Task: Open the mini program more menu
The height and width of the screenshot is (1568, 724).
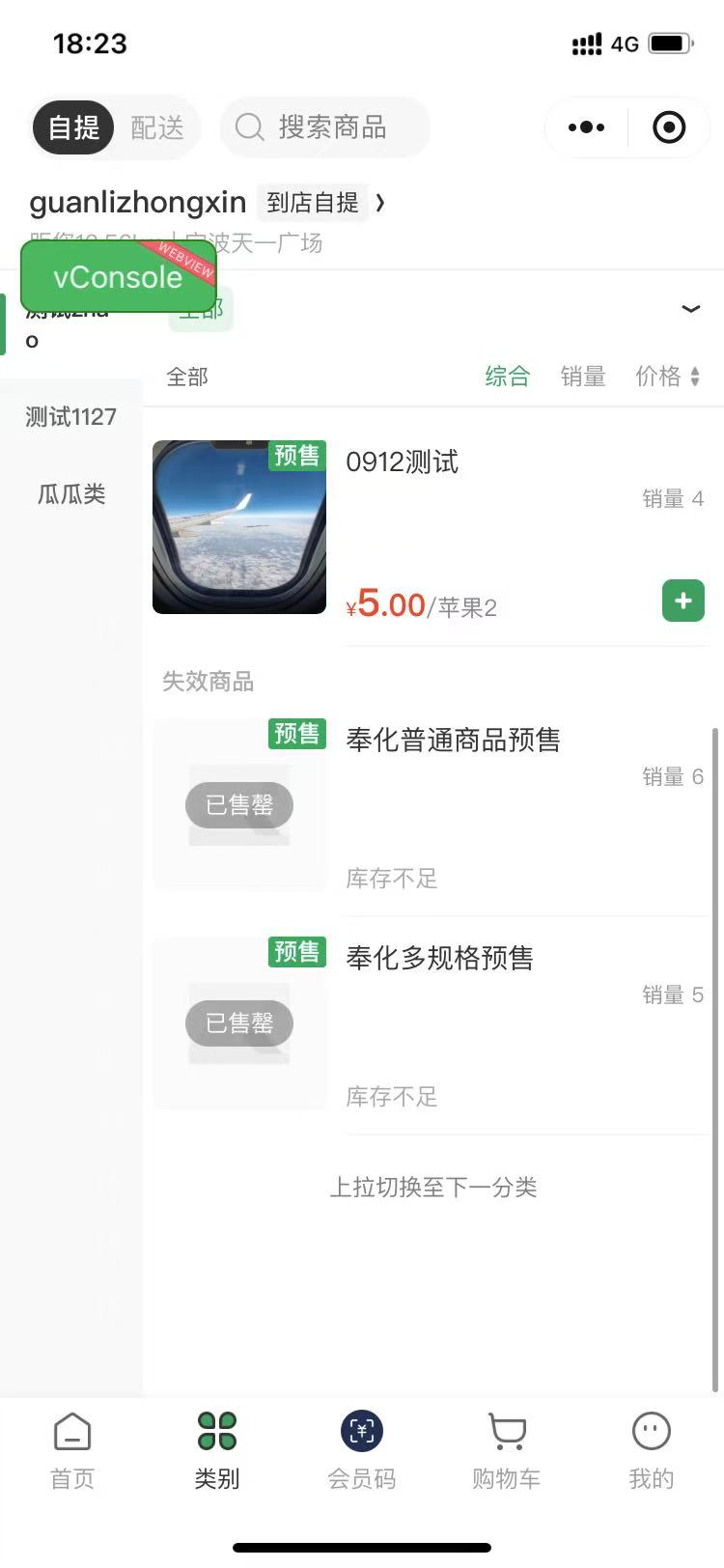Action: click(x=586, y=127)
